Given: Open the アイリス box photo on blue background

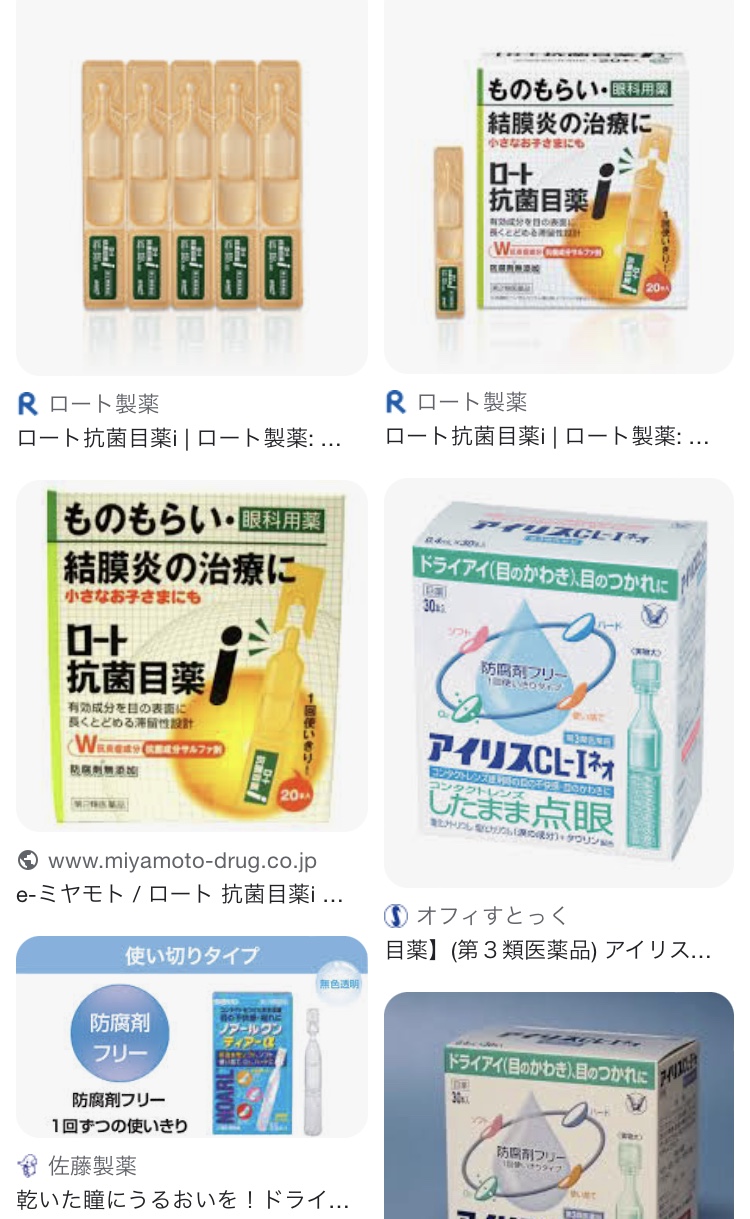Looking at the screenshot, I should point(558,1105).
